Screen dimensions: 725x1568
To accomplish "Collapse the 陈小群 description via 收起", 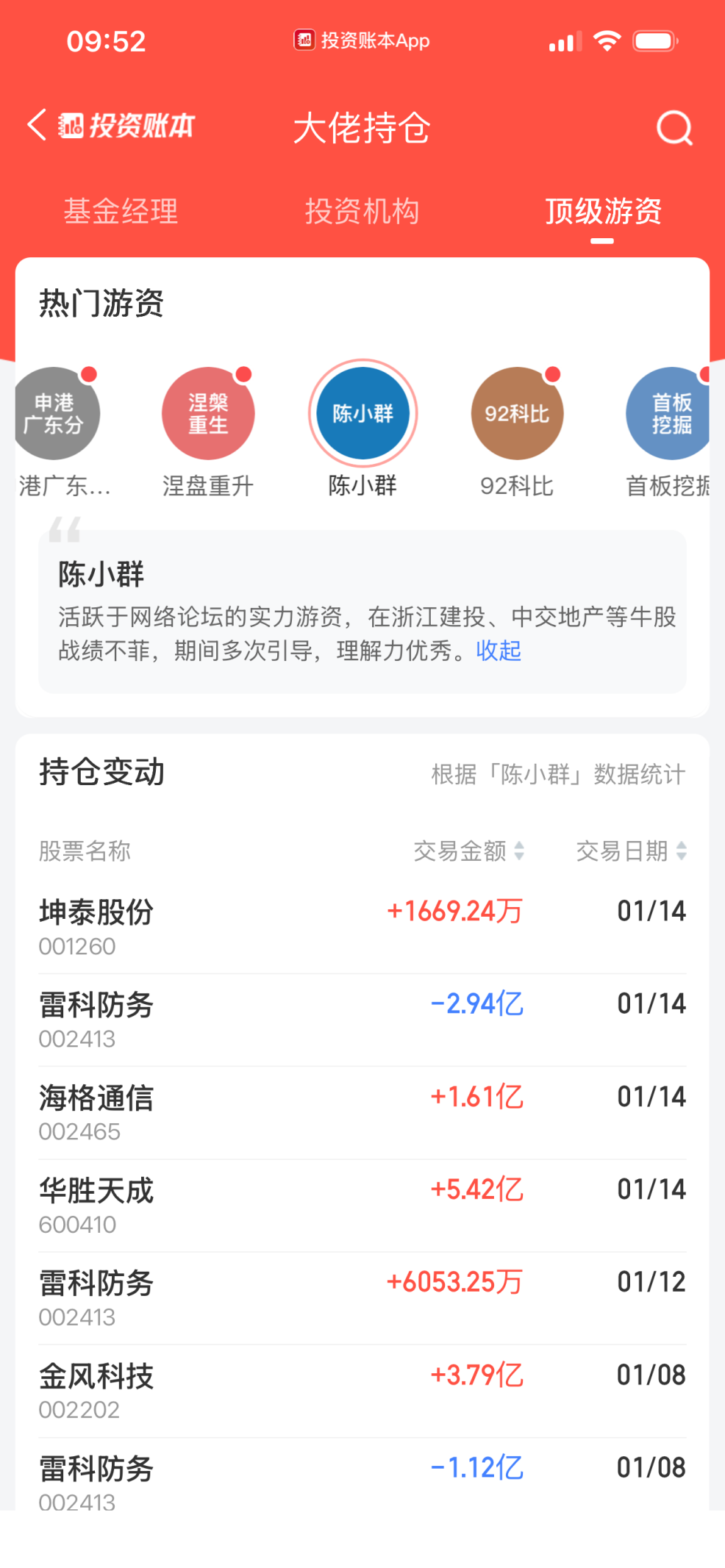I will click(498, 651).
